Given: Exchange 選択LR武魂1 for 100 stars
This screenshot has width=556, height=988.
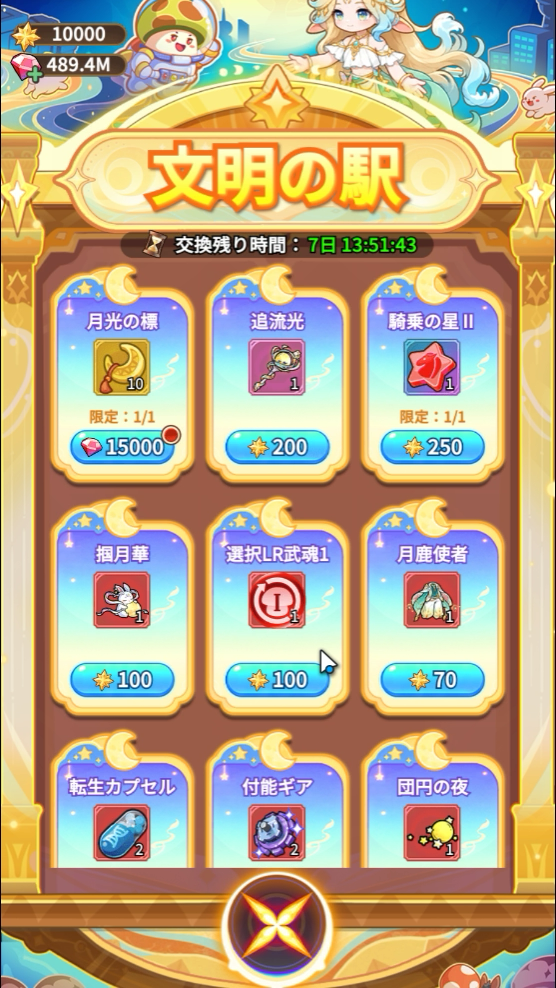Looking at the screenshot, I should pos(277,679).
